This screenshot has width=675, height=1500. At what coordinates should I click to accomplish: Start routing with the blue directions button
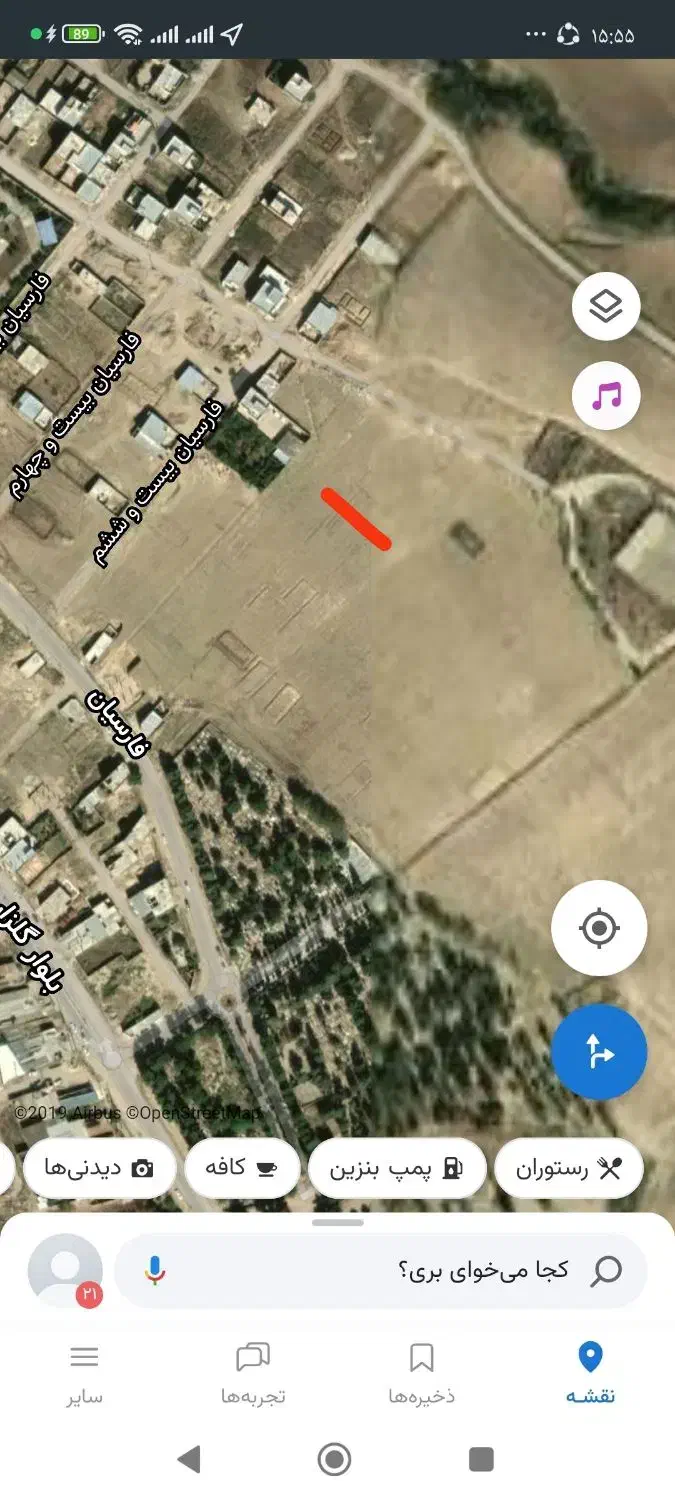pos(599,1052)
